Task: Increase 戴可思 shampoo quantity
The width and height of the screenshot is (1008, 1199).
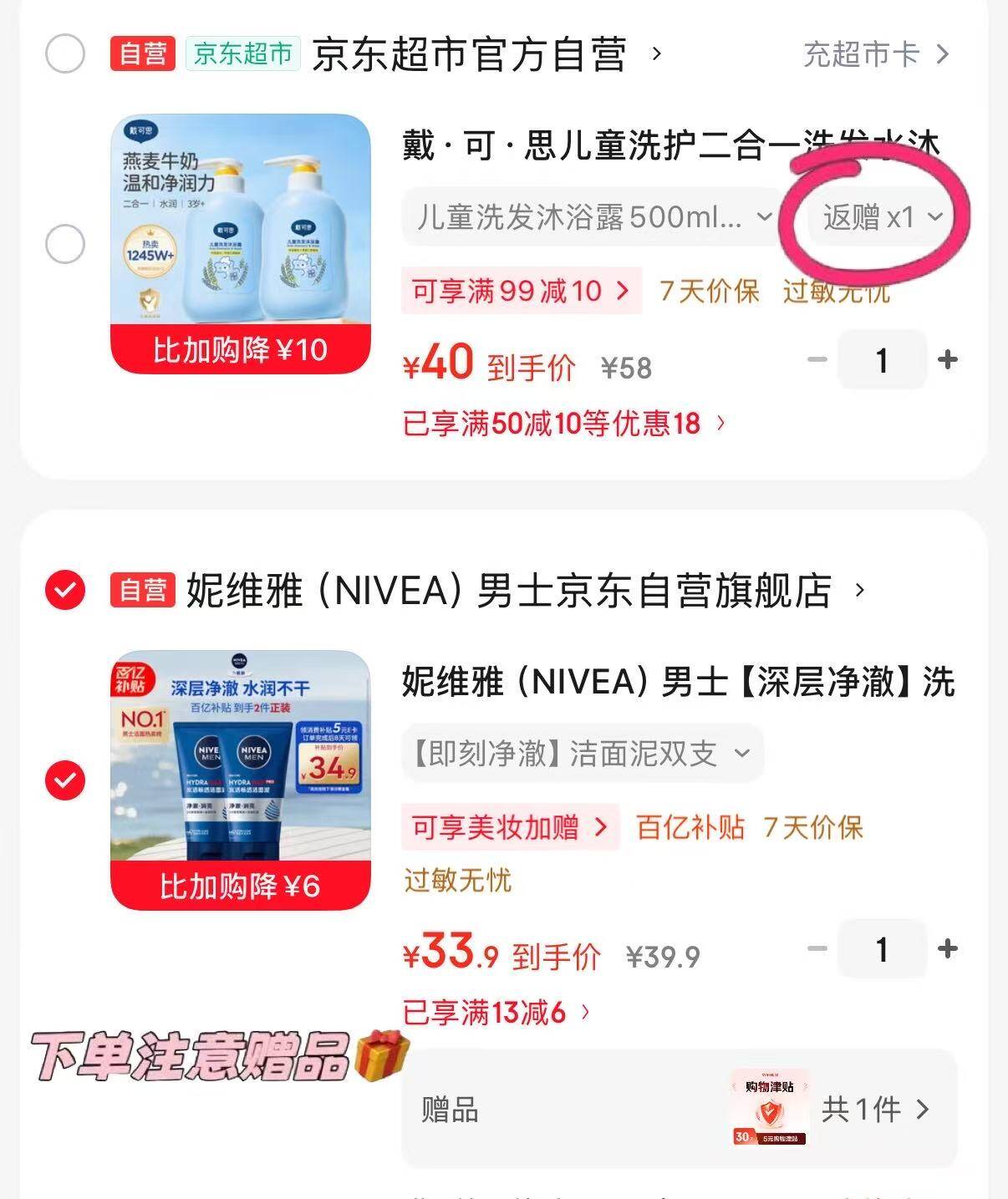Action: point(948,360)
